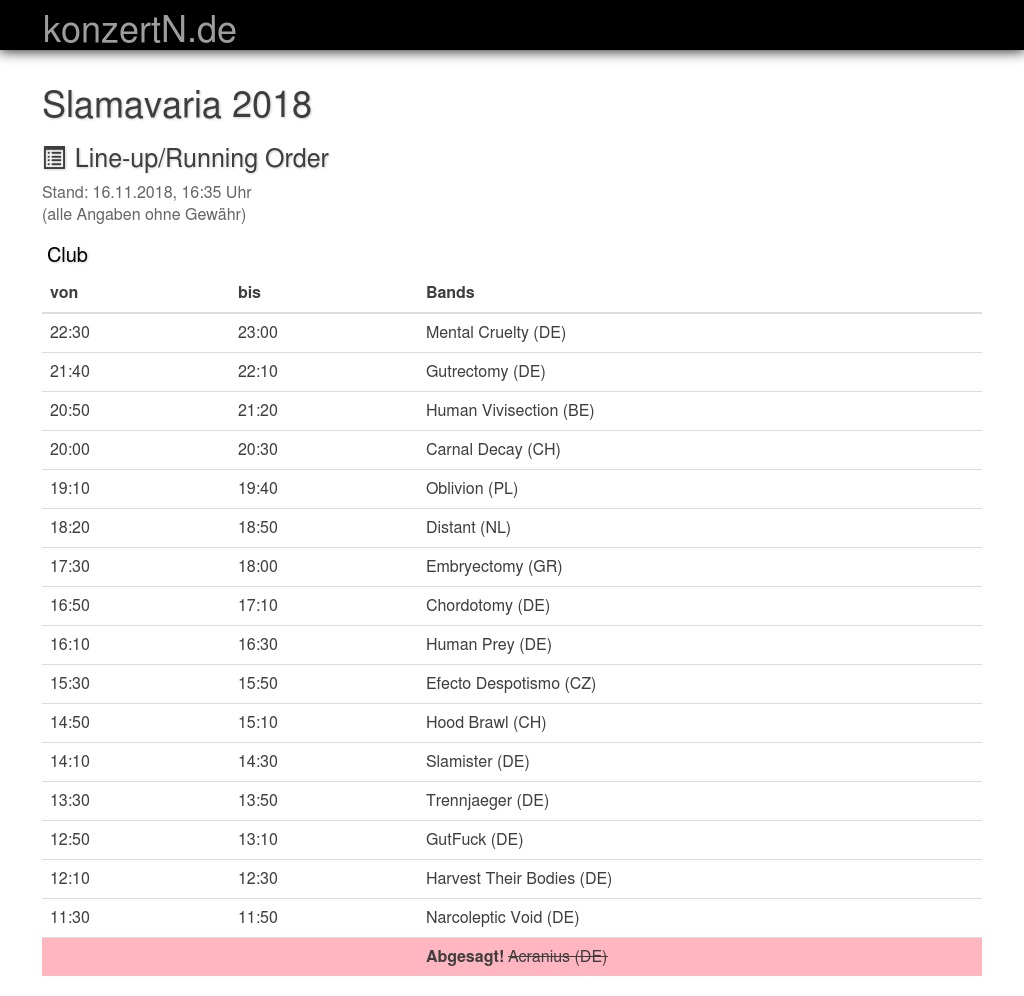This screenshot has height=996, width=1024.
Task: Open the konzertN.de home link
Action: (x=140, y=29)
